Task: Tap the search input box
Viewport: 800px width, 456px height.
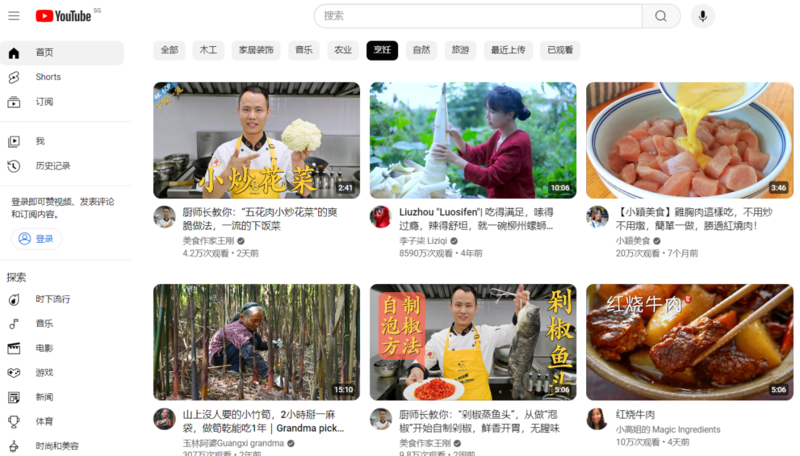Action: click(x=480, y=16)
